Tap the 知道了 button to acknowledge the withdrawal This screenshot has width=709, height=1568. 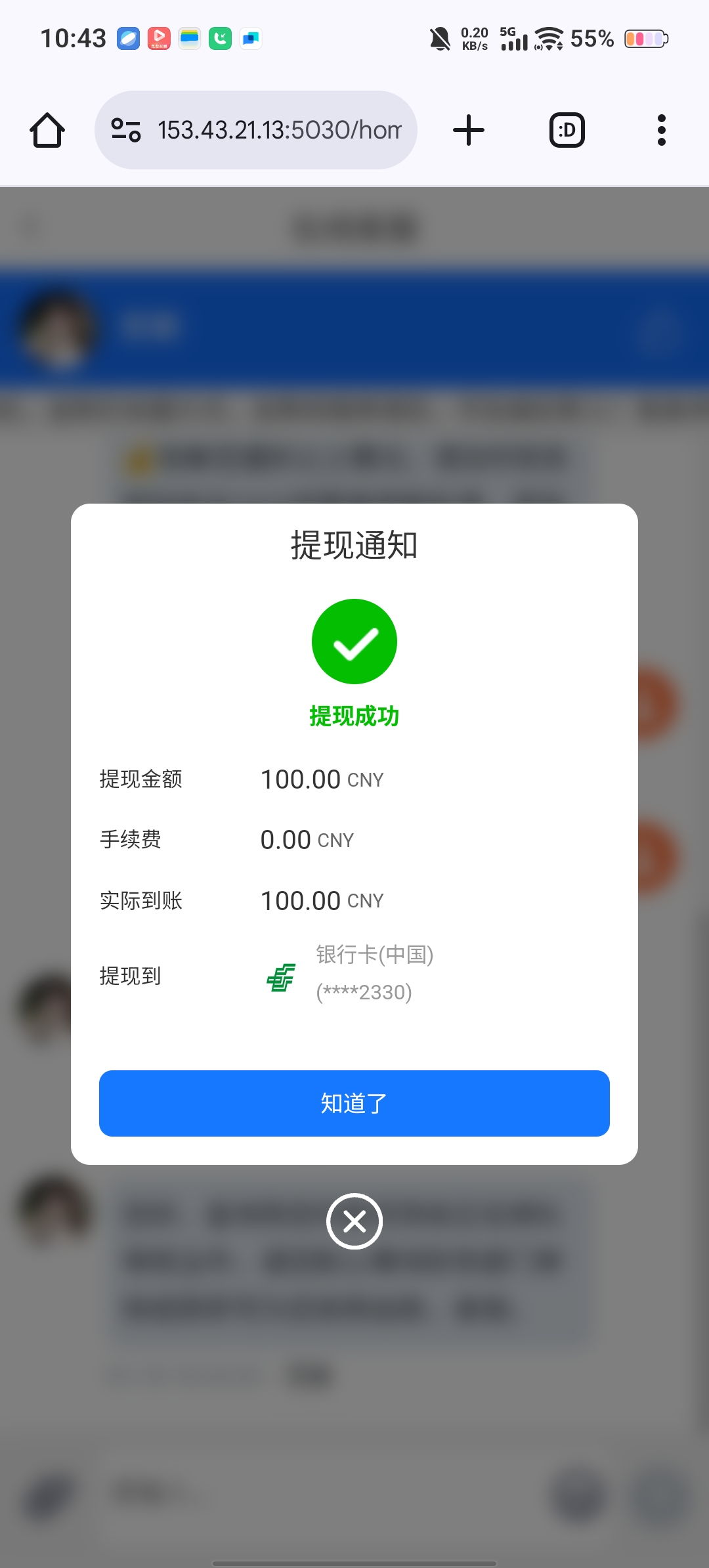[354, 1103]
